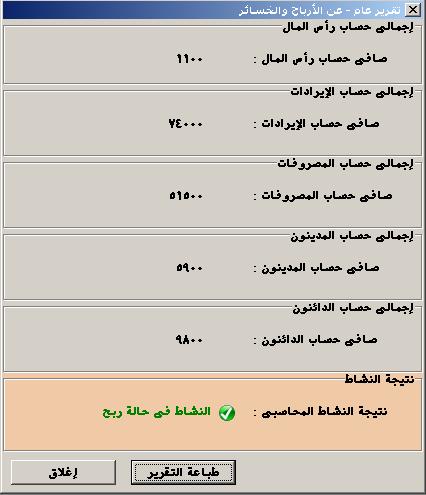Click the إغلاق close button
The height and width of the screenshot is (495, 426).
coord(63,472)
